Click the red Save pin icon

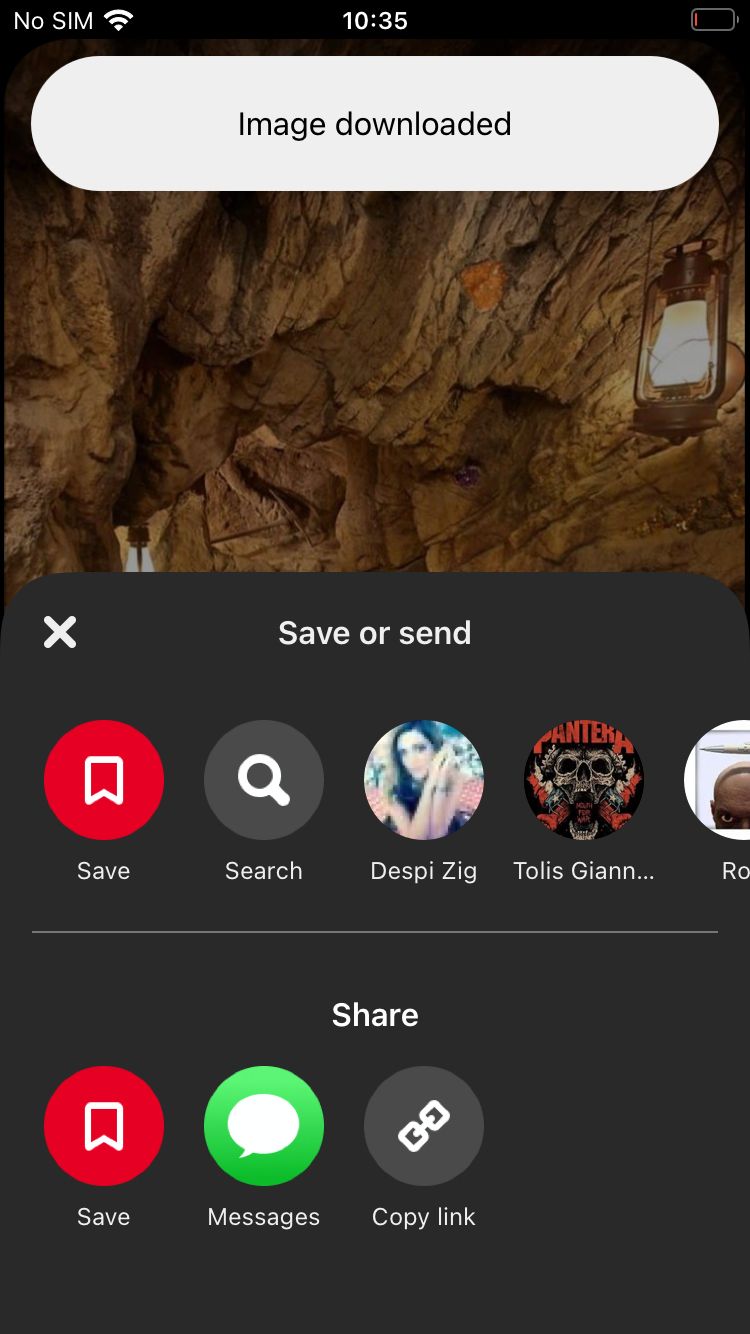click(104, 780)
